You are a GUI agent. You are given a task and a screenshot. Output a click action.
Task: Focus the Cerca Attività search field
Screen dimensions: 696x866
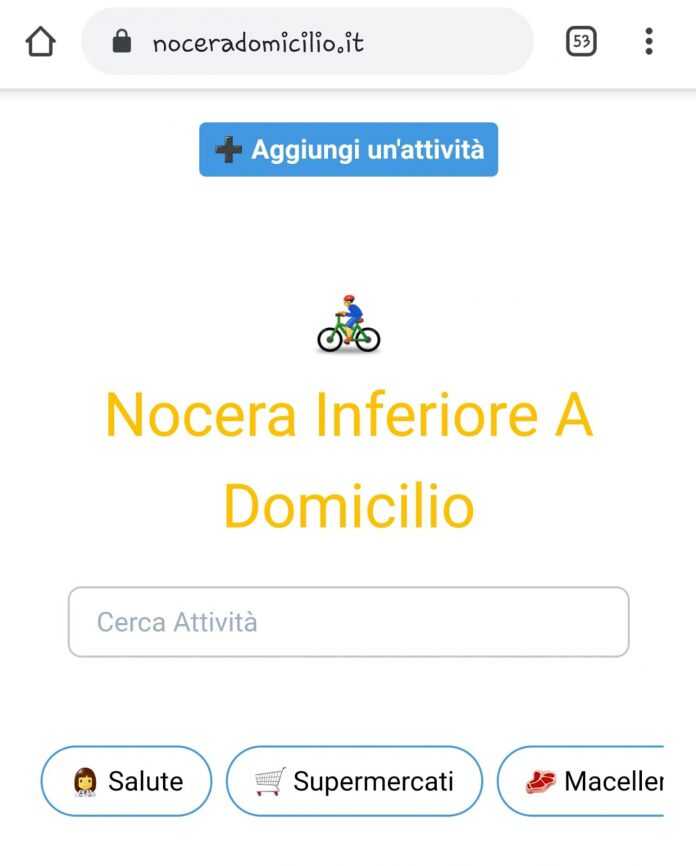click(x=348, y=622)
